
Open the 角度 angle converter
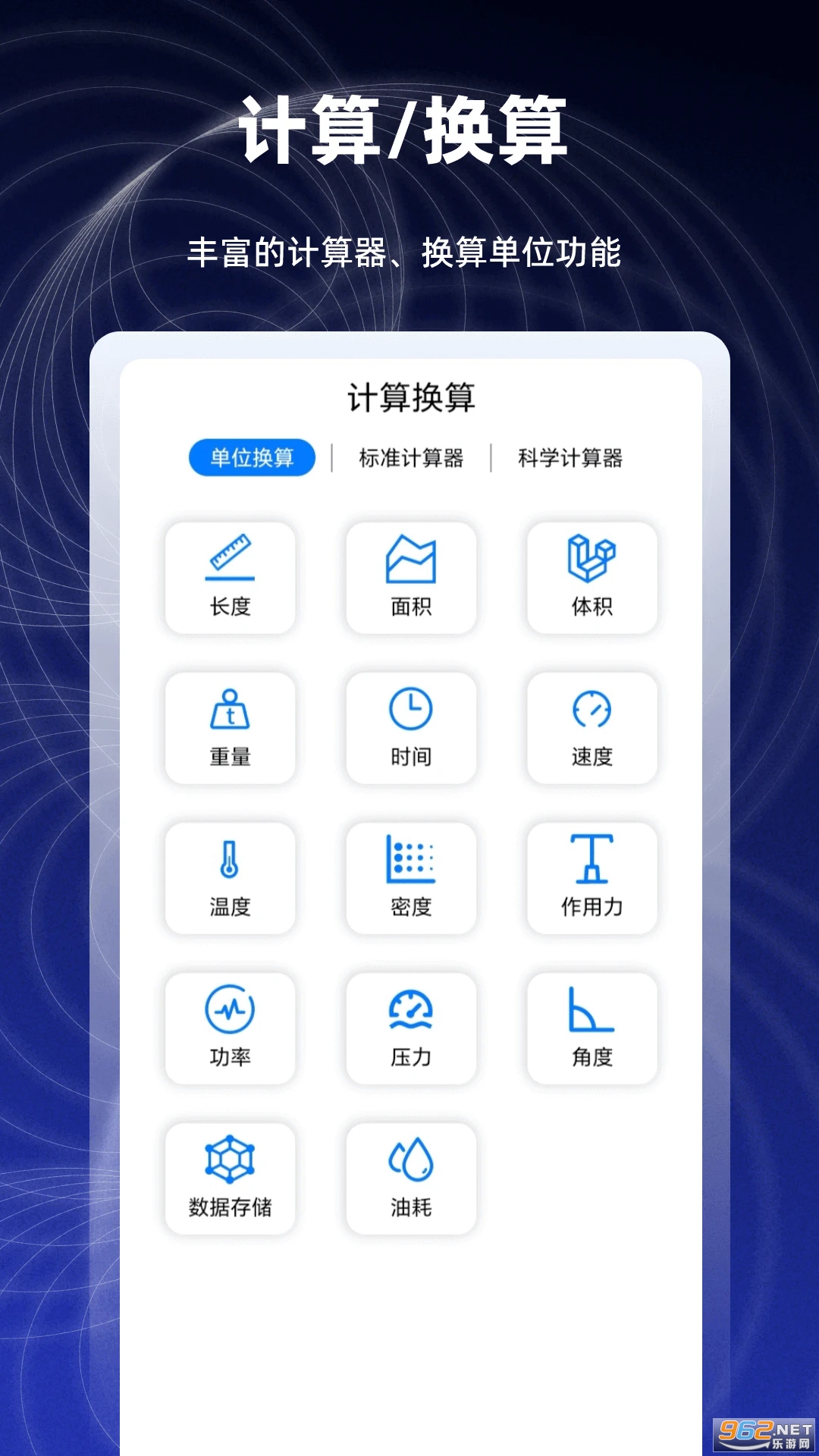pos(591,1028)
